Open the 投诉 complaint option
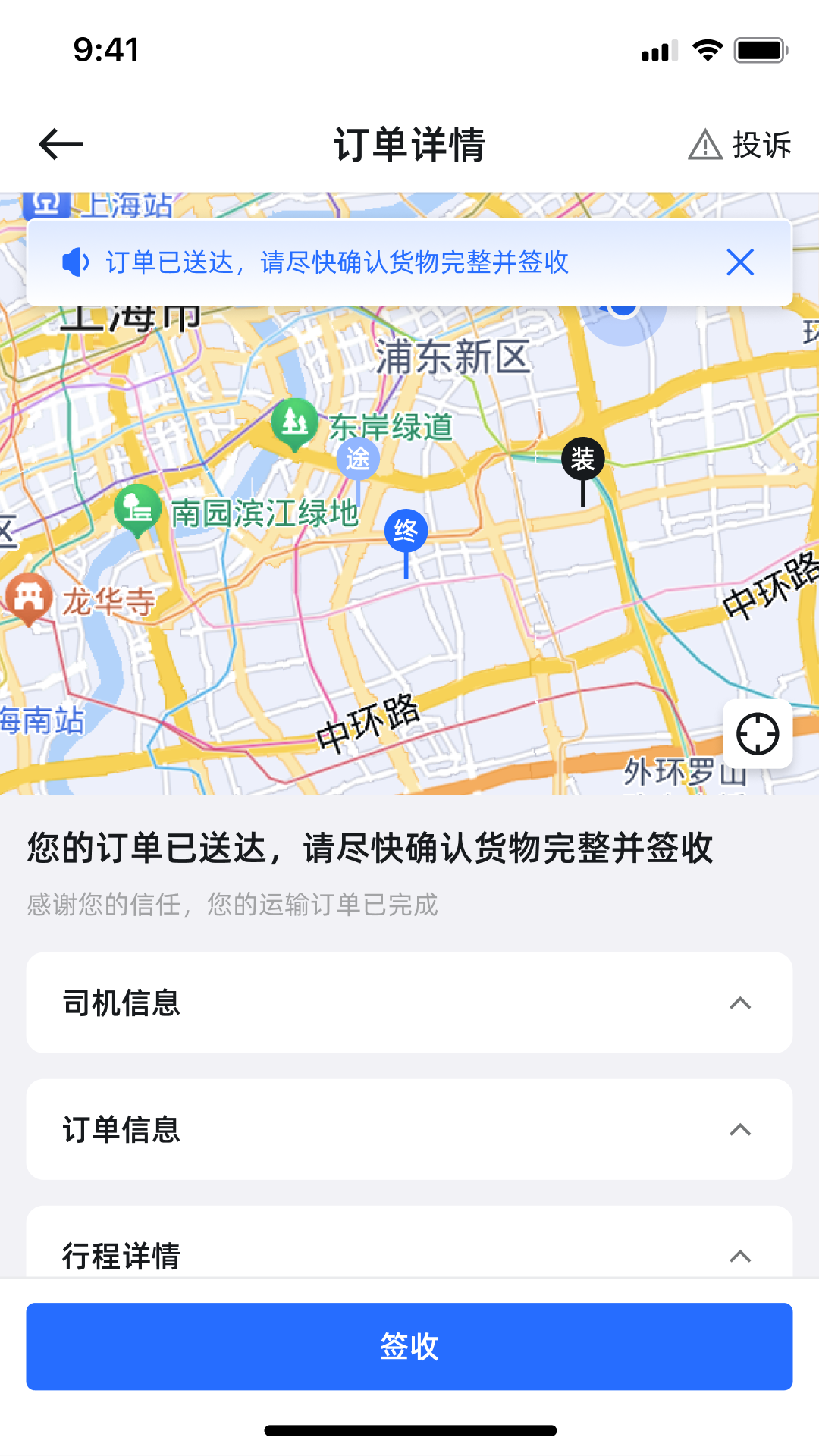The width and height of the screenshot is (819, 1456). tap(740, 144)
